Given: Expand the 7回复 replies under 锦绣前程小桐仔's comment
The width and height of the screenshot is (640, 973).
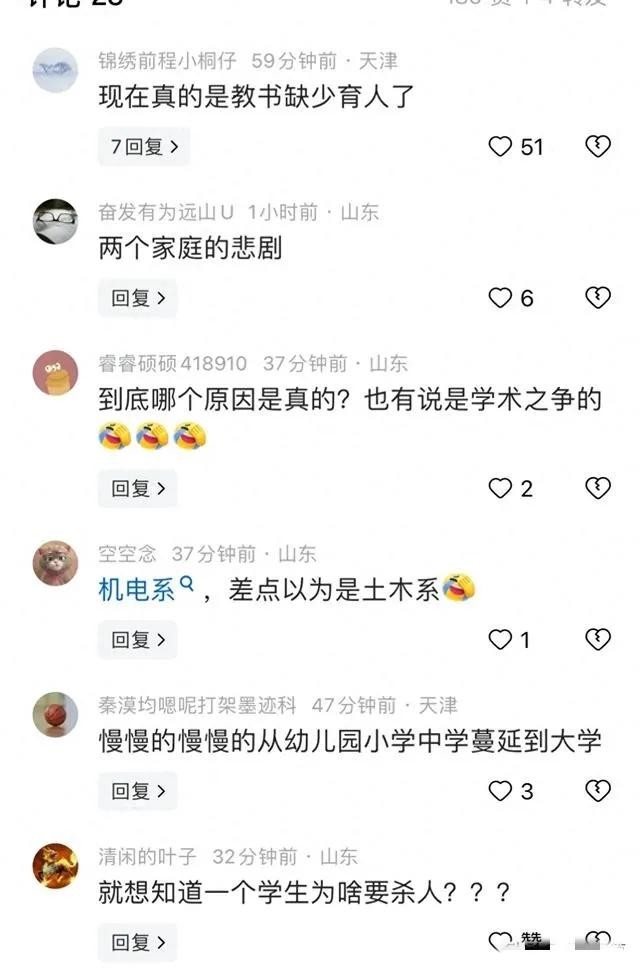Looking at the screenshot, I should coord(144,147).
